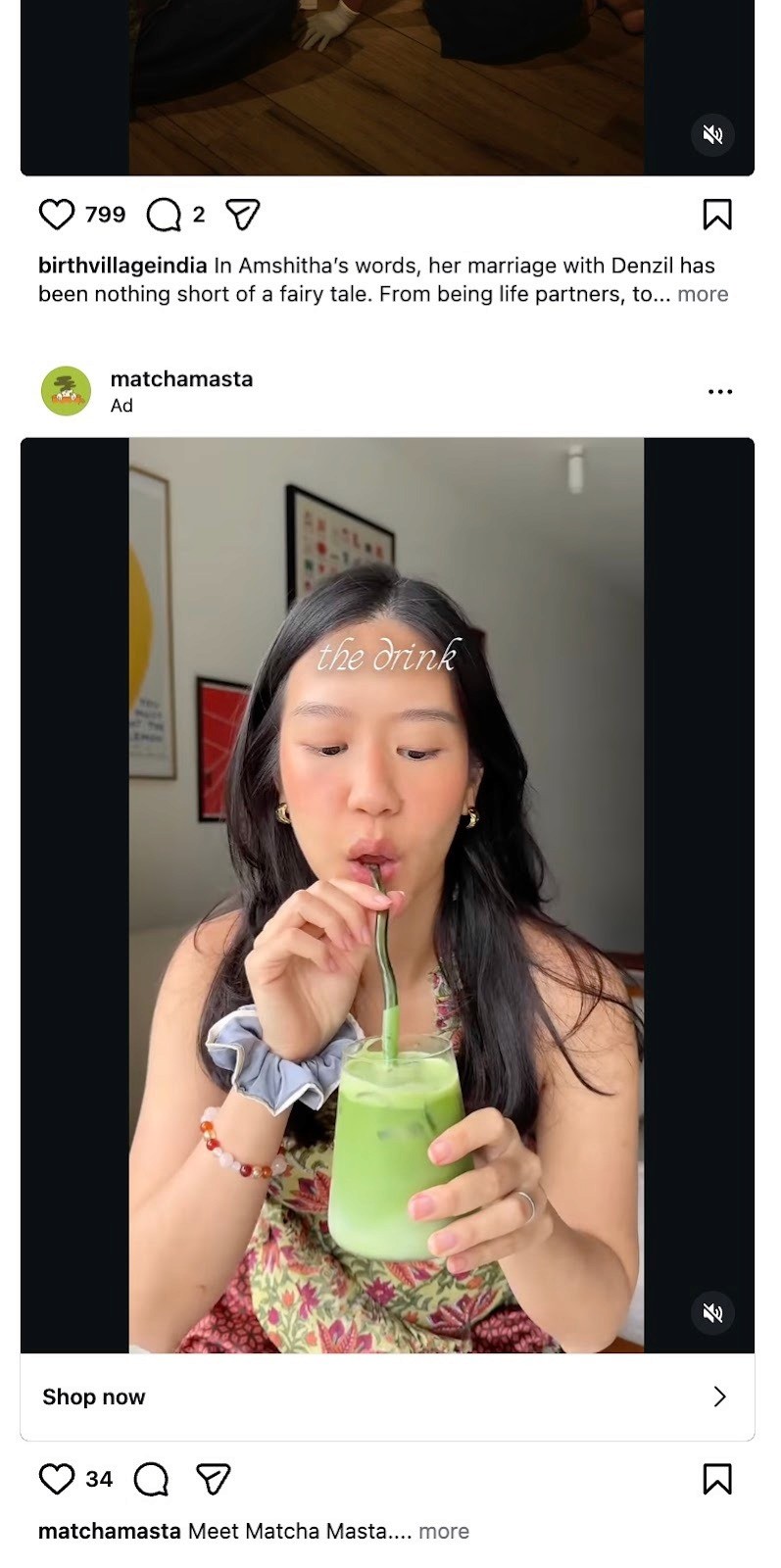Screen dimensions: 781x1568
Task: Like the birthvillageindia post
Action: pyautogui.click(x=60, y=214)
